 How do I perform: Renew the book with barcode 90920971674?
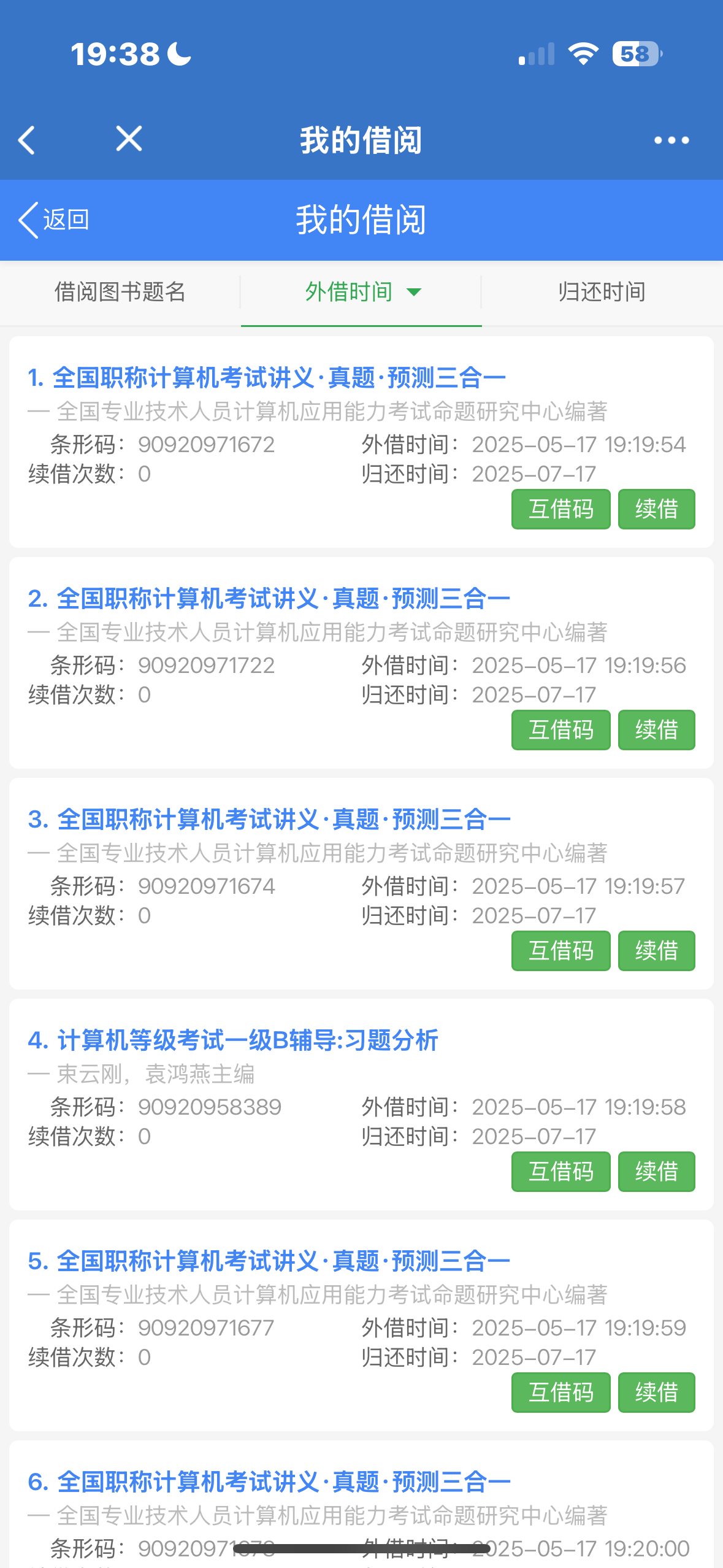pos(656,951)
